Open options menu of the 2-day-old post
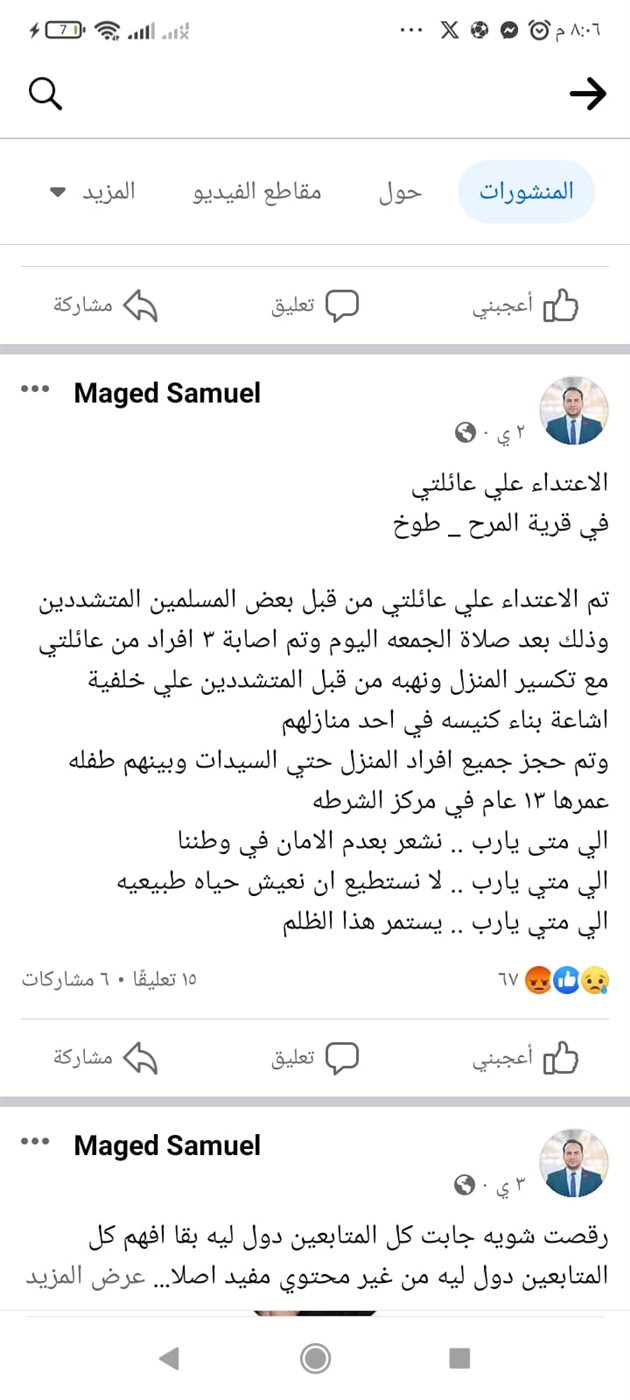Viewport: 630px width, 1400px height. click(35, 391)
